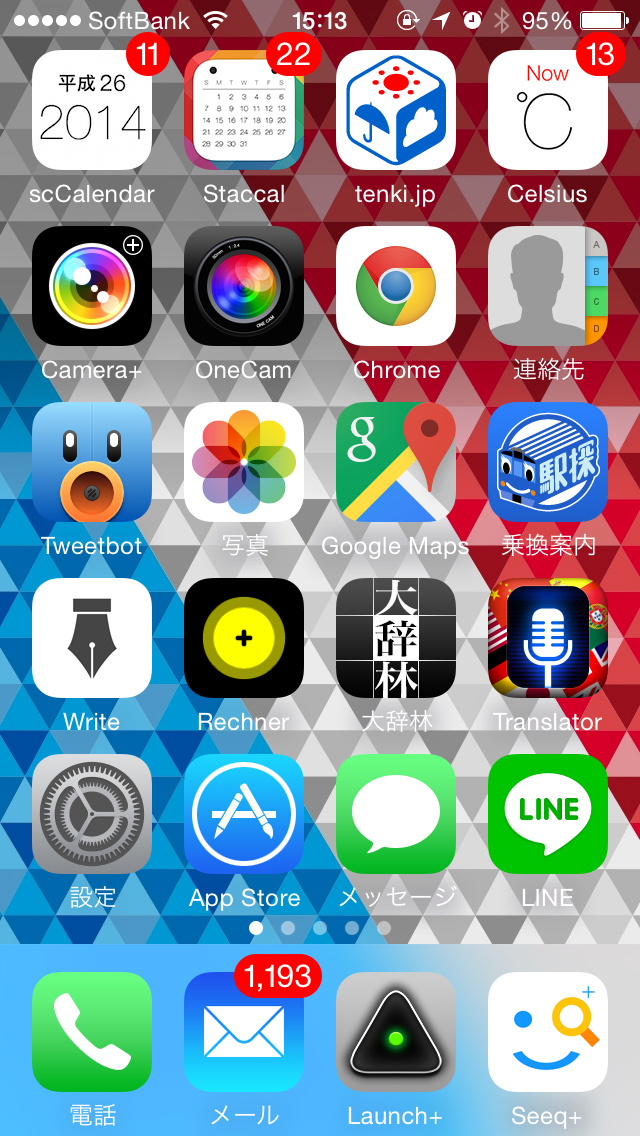Launch the Chrome browser
640x1136 pixels.
[396, 286]
